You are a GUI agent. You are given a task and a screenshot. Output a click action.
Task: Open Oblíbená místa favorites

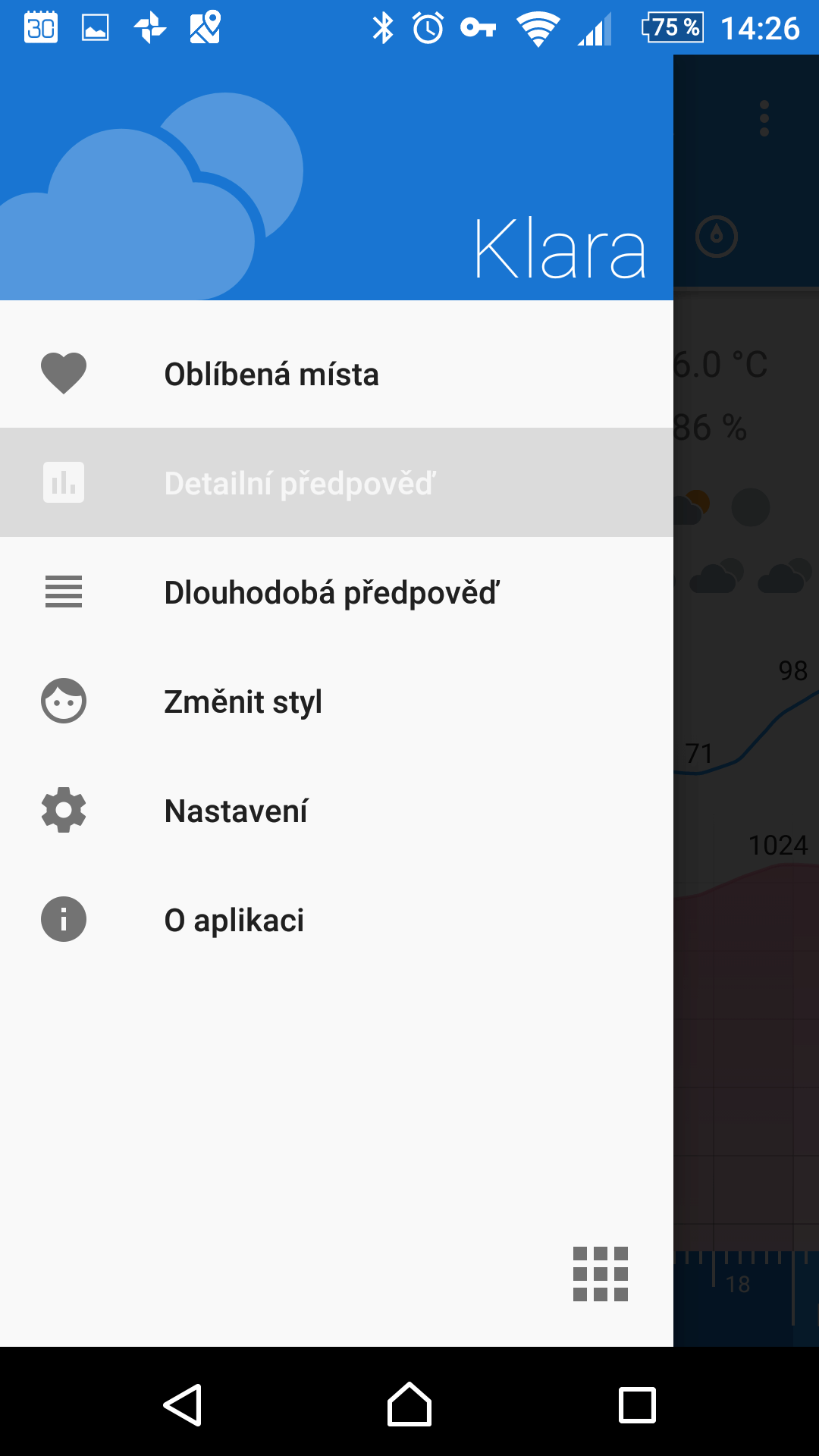[337, 374]
